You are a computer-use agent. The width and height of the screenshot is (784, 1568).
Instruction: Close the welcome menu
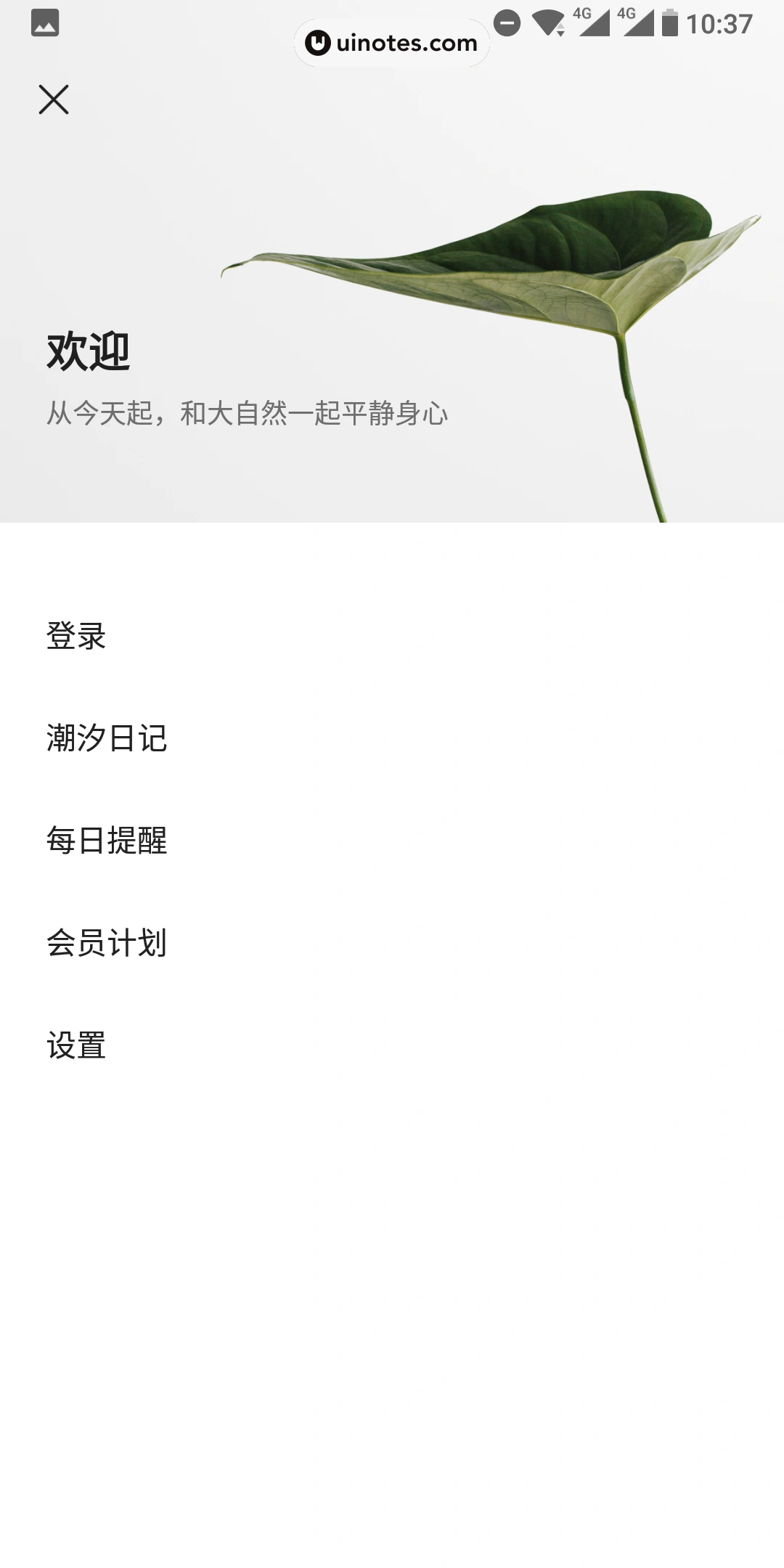54,99
